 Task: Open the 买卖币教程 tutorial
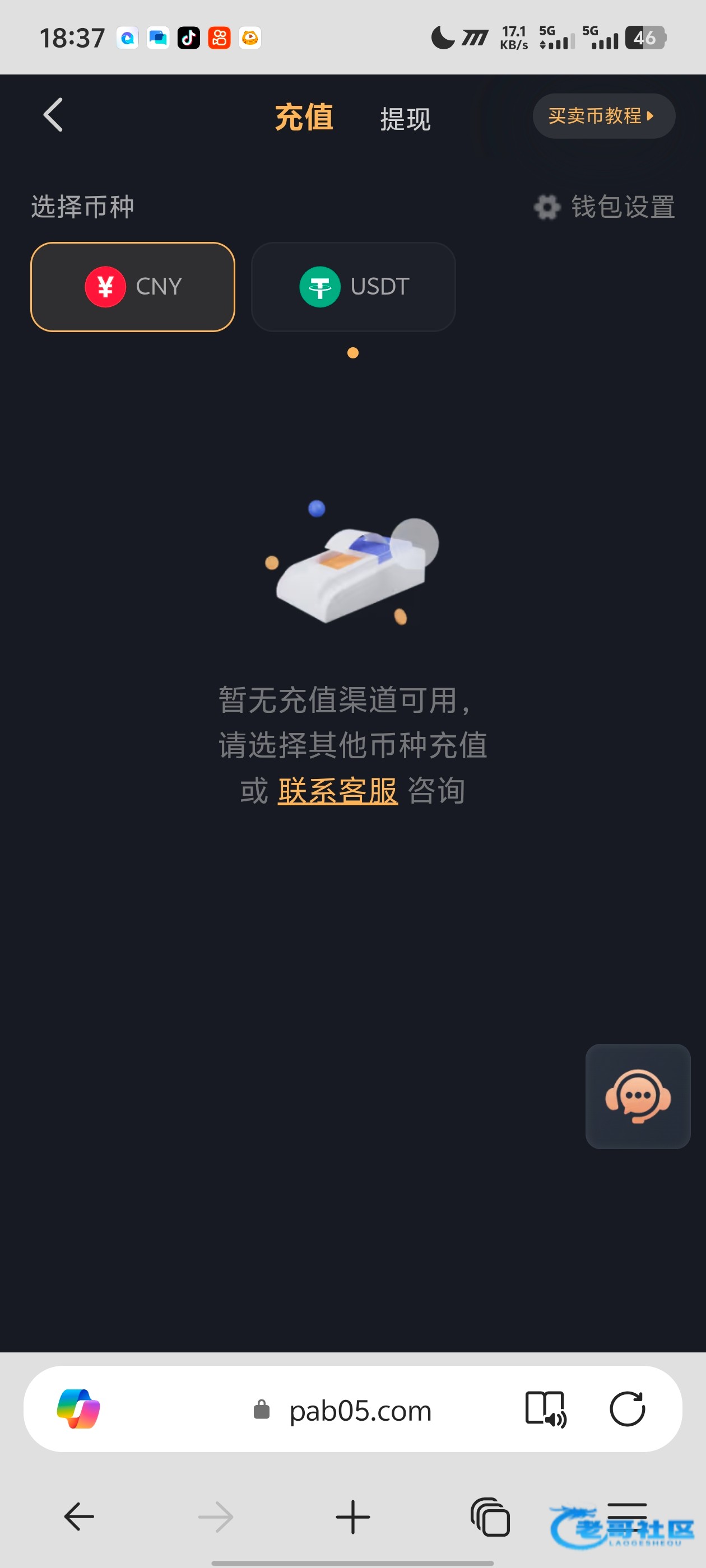point(603,116)
